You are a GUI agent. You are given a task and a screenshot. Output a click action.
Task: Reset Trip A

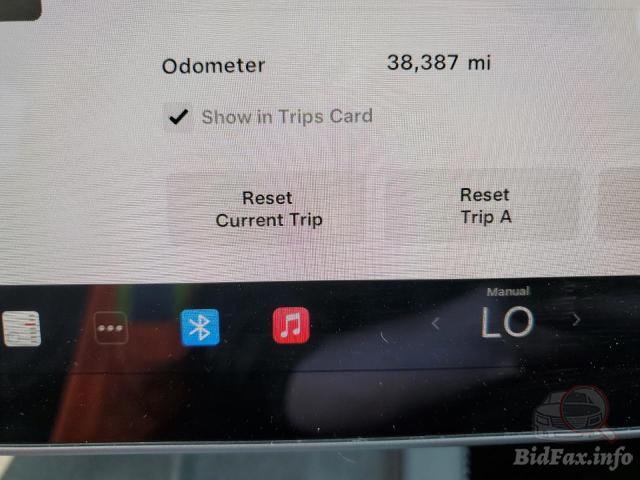(x=485, y=205)
